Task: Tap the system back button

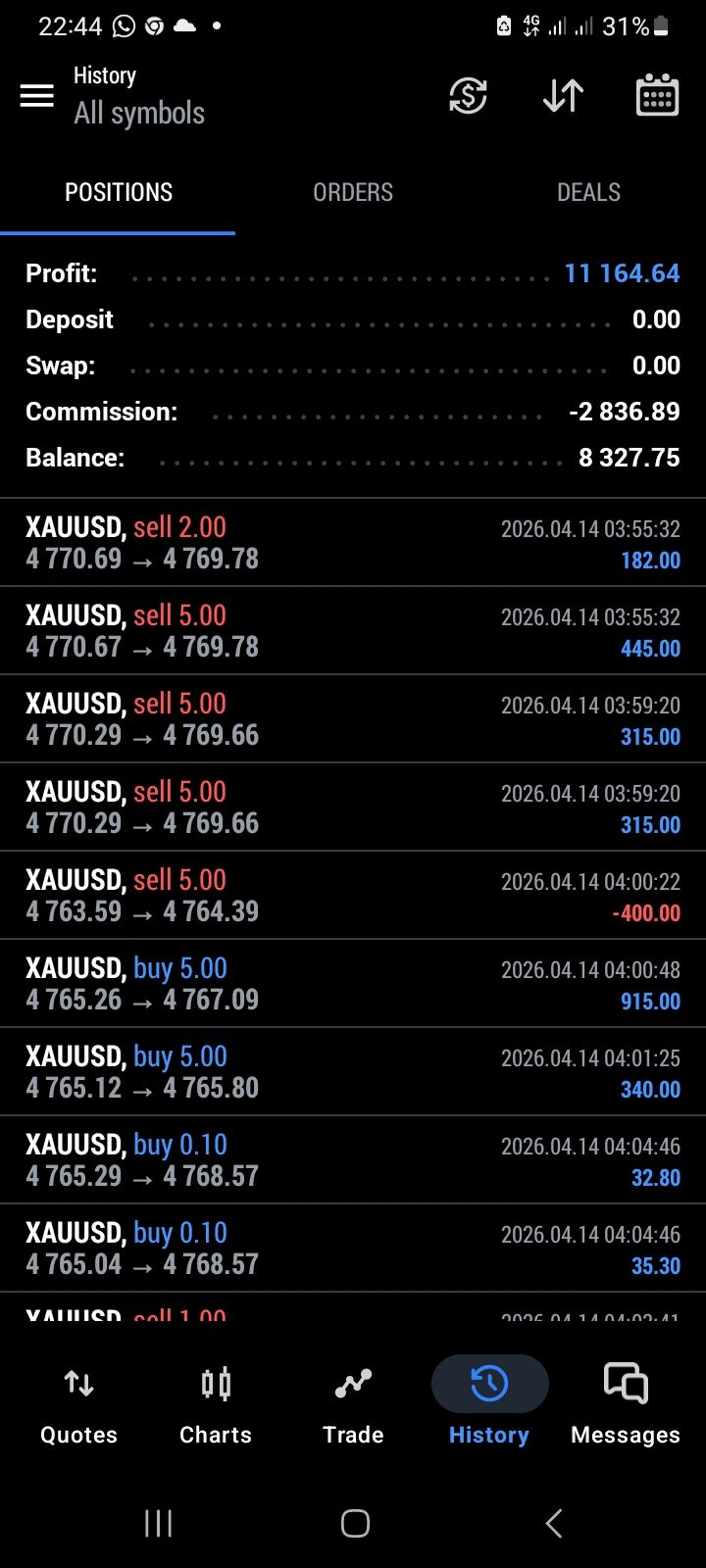Action: click(x=554, y=1523)
